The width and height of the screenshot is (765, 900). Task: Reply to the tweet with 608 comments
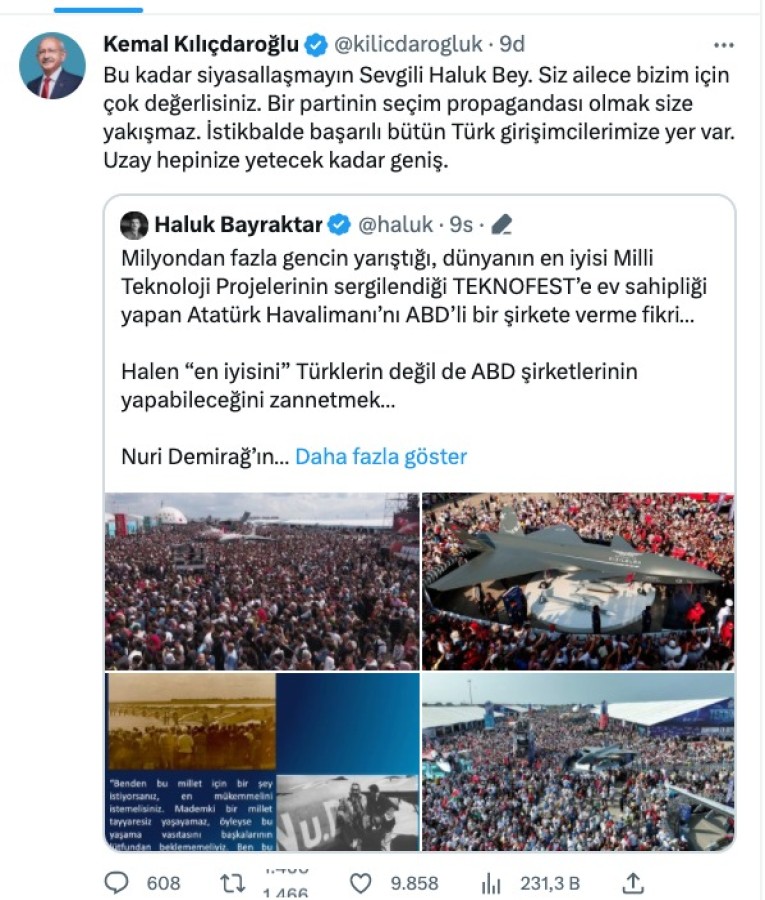click(x=118, y=883)
